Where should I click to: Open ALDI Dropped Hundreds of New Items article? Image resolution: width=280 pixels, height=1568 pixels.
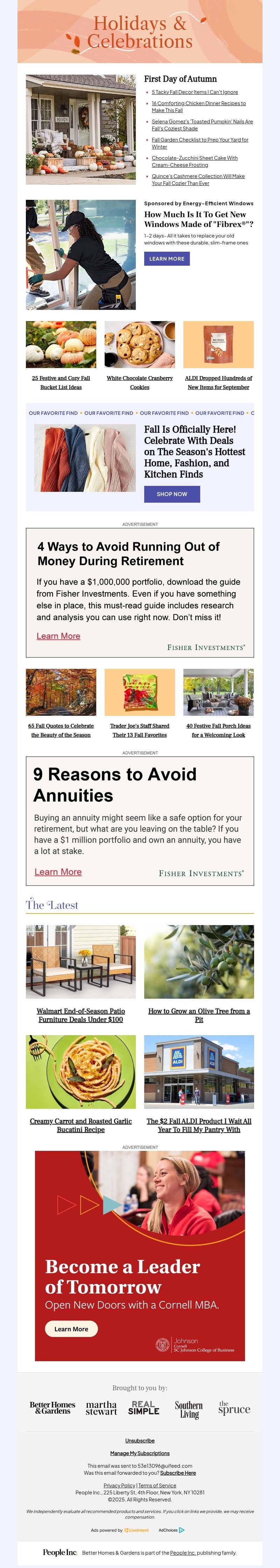(x=218, y=382)
